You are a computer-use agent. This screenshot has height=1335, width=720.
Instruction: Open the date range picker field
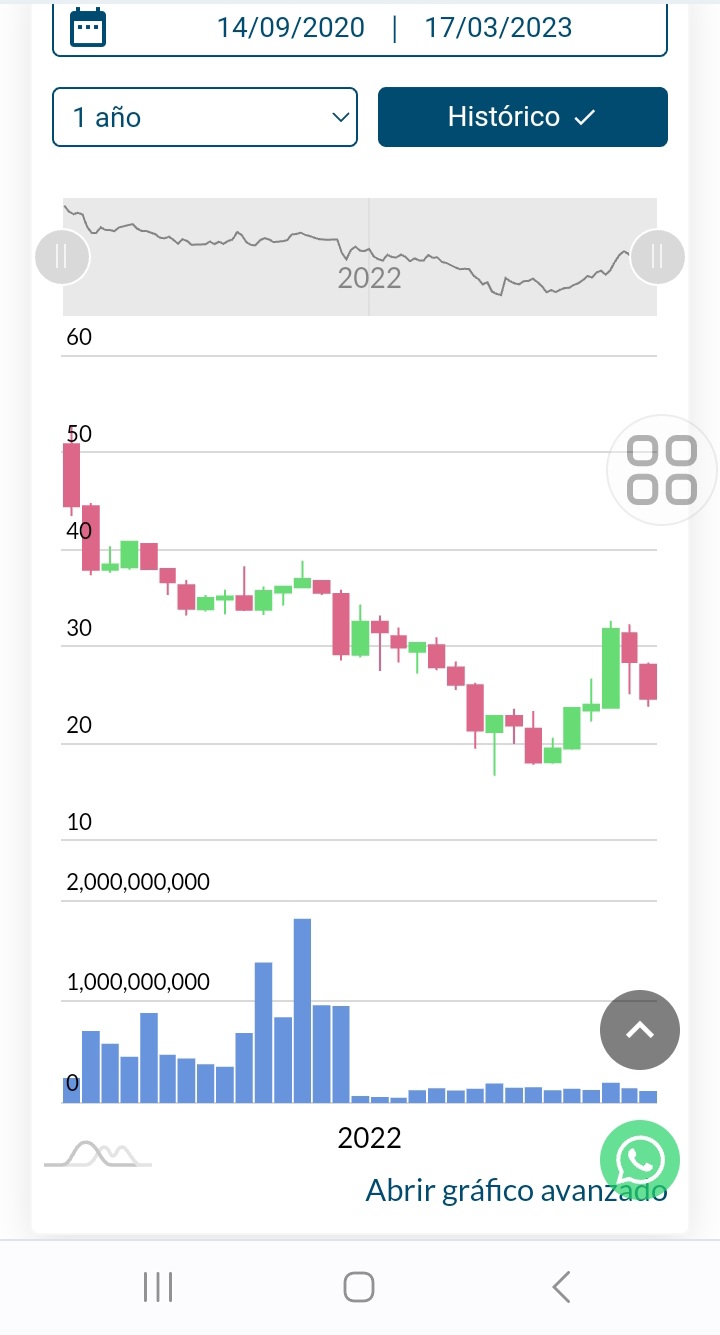360,28
